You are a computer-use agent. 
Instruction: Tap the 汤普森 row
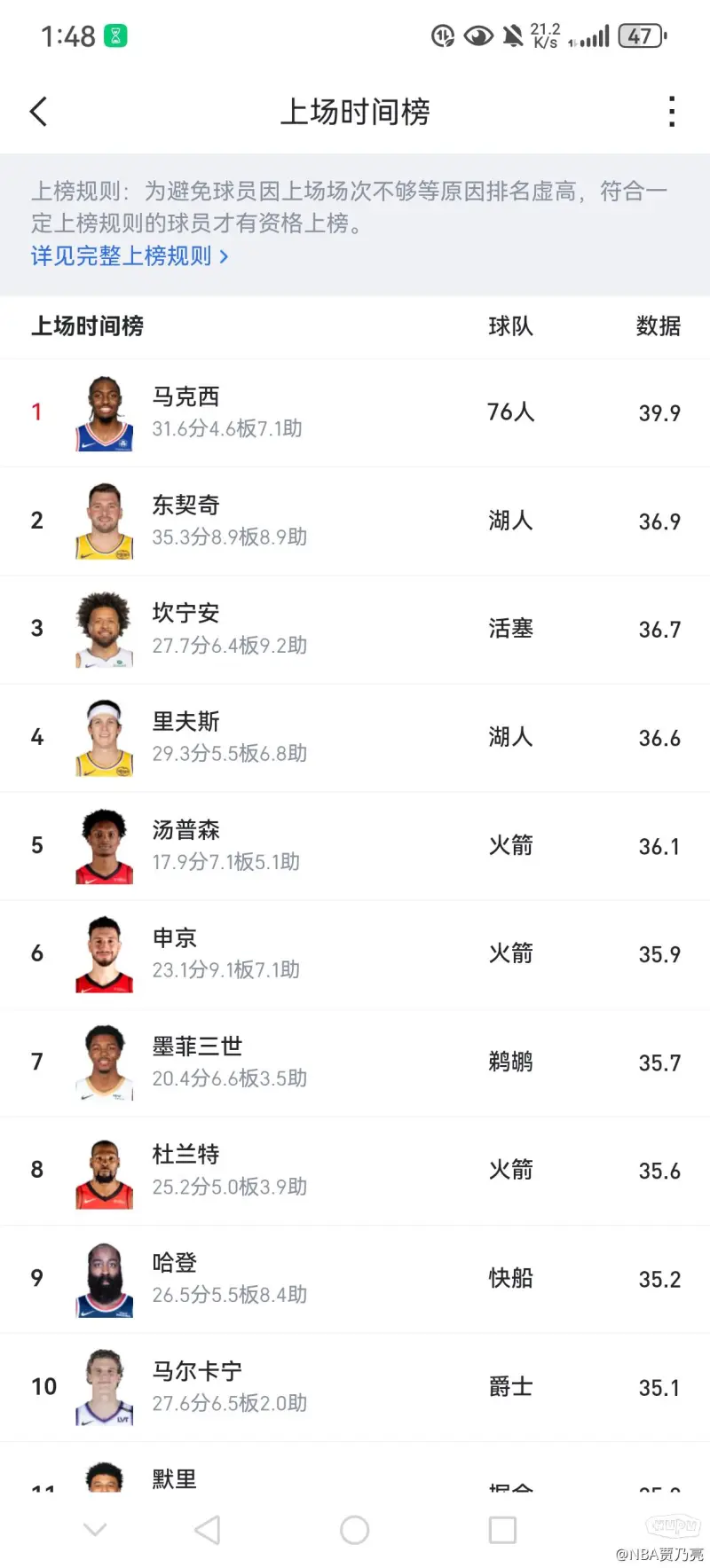(x=355, y=845)
